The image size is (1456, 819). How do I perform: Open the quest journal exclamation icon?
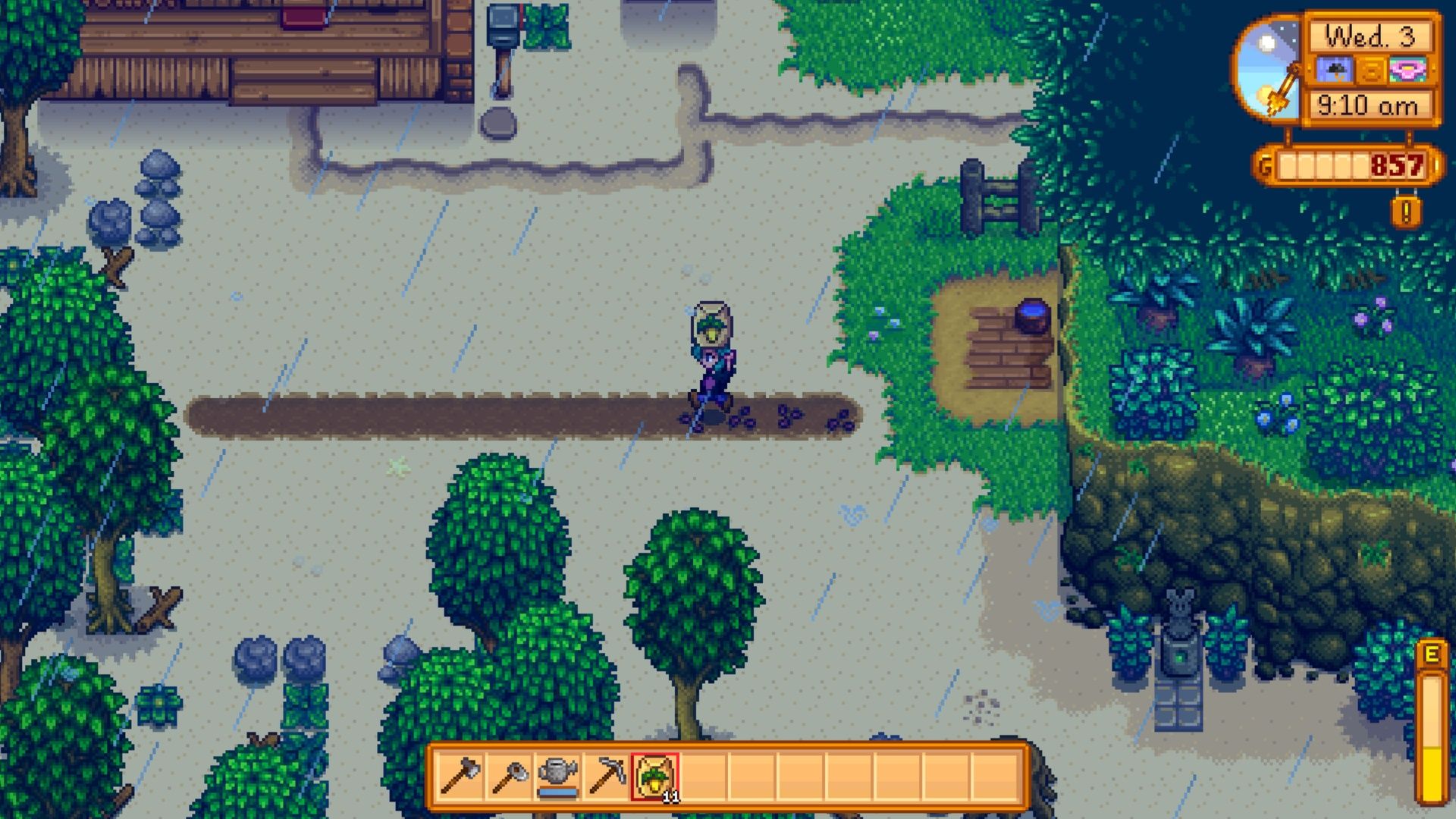(x=1406, y=212)
